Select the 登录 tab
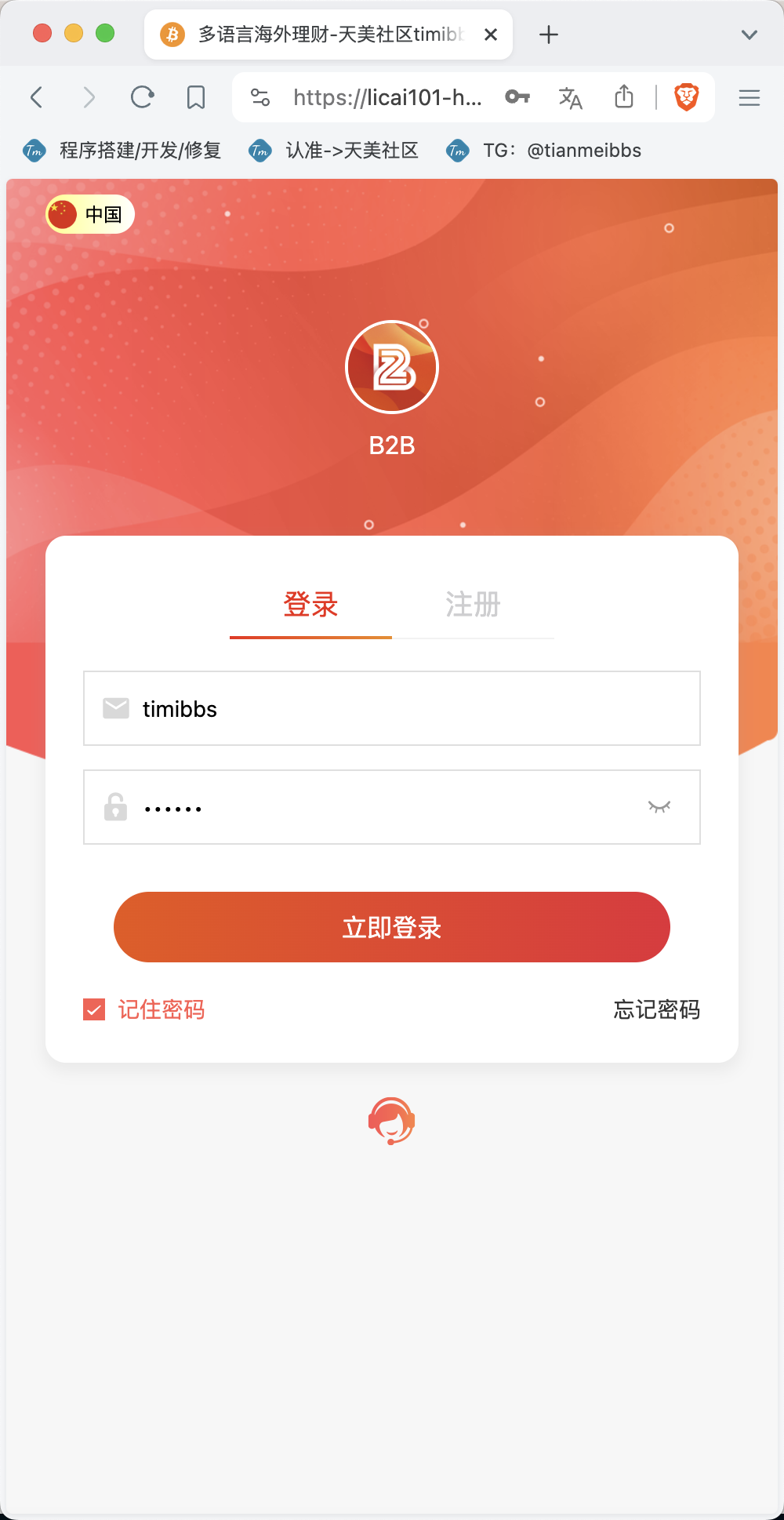 point(310,605)
